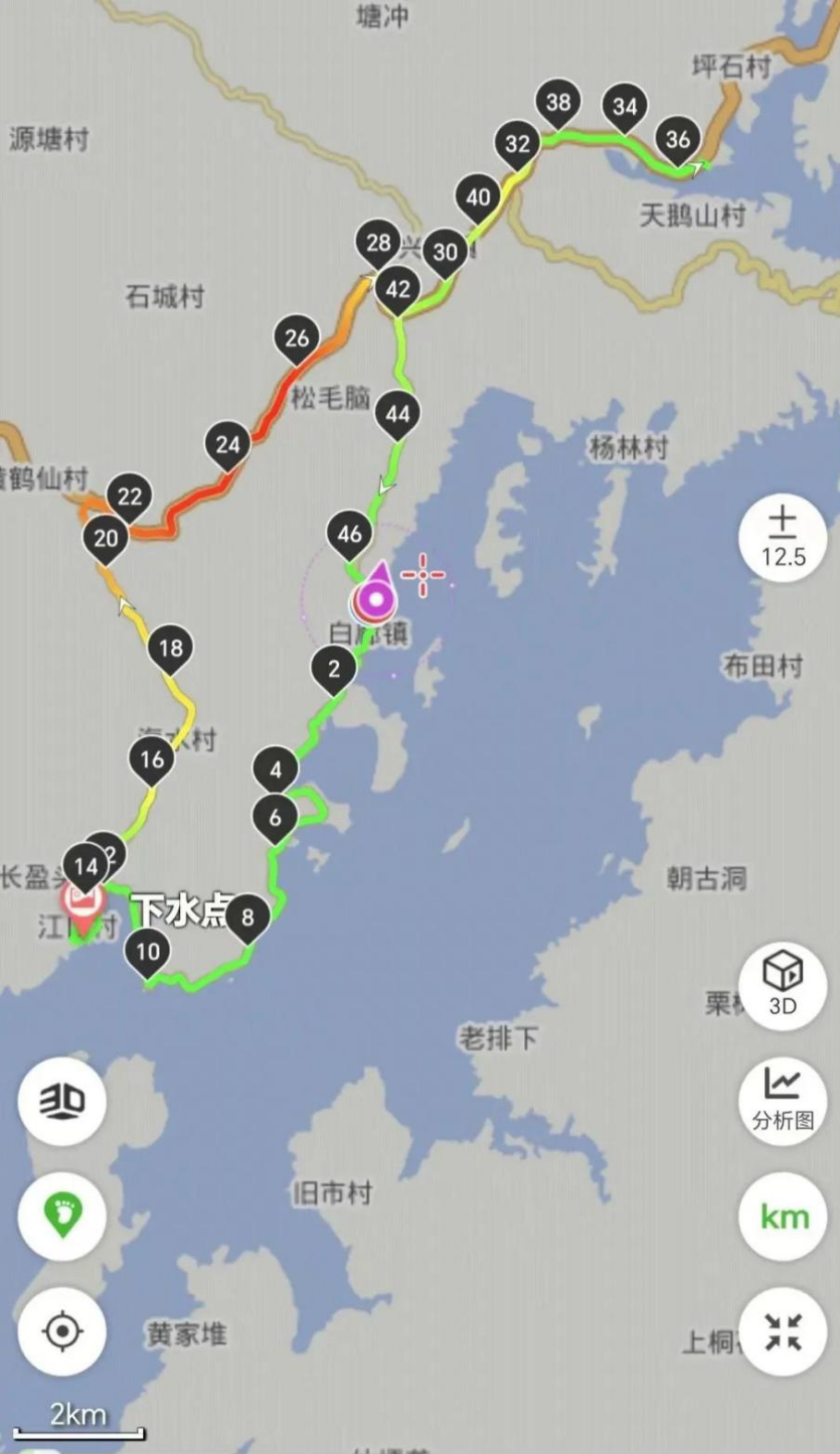Toggle footprint waypoints with the green pin icon

click(61, 1216)
